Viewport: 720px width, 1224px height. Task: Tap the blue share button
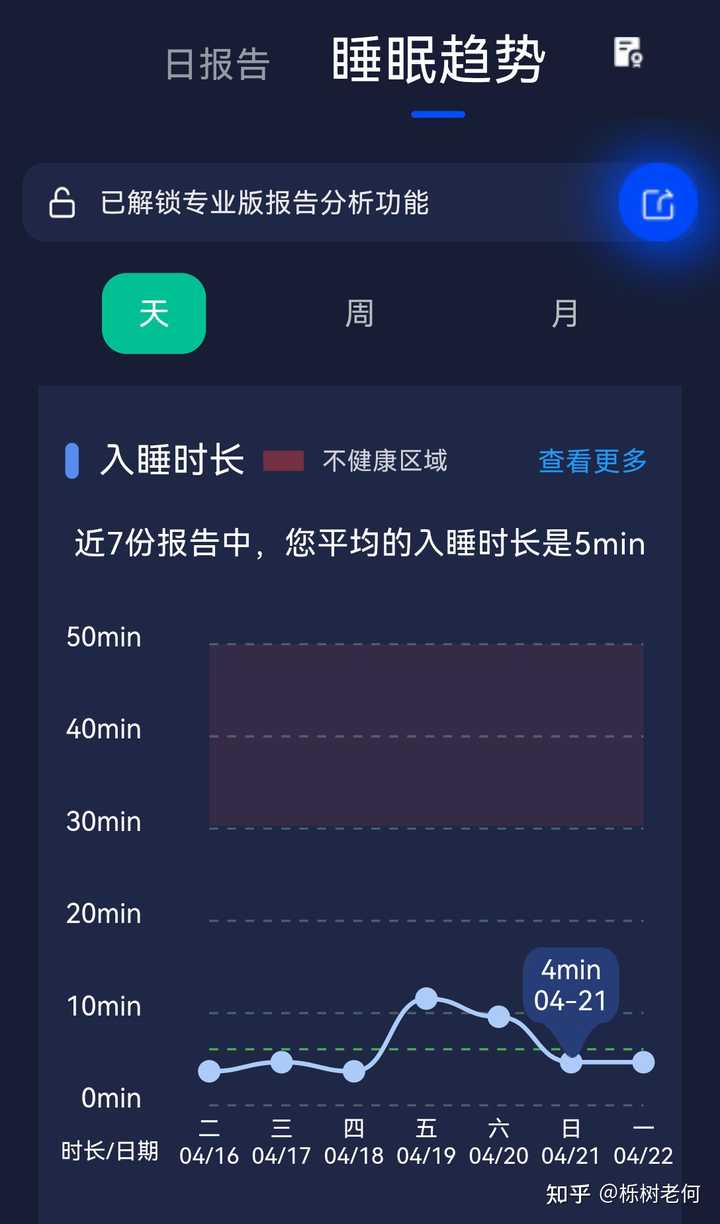(657, 203)
